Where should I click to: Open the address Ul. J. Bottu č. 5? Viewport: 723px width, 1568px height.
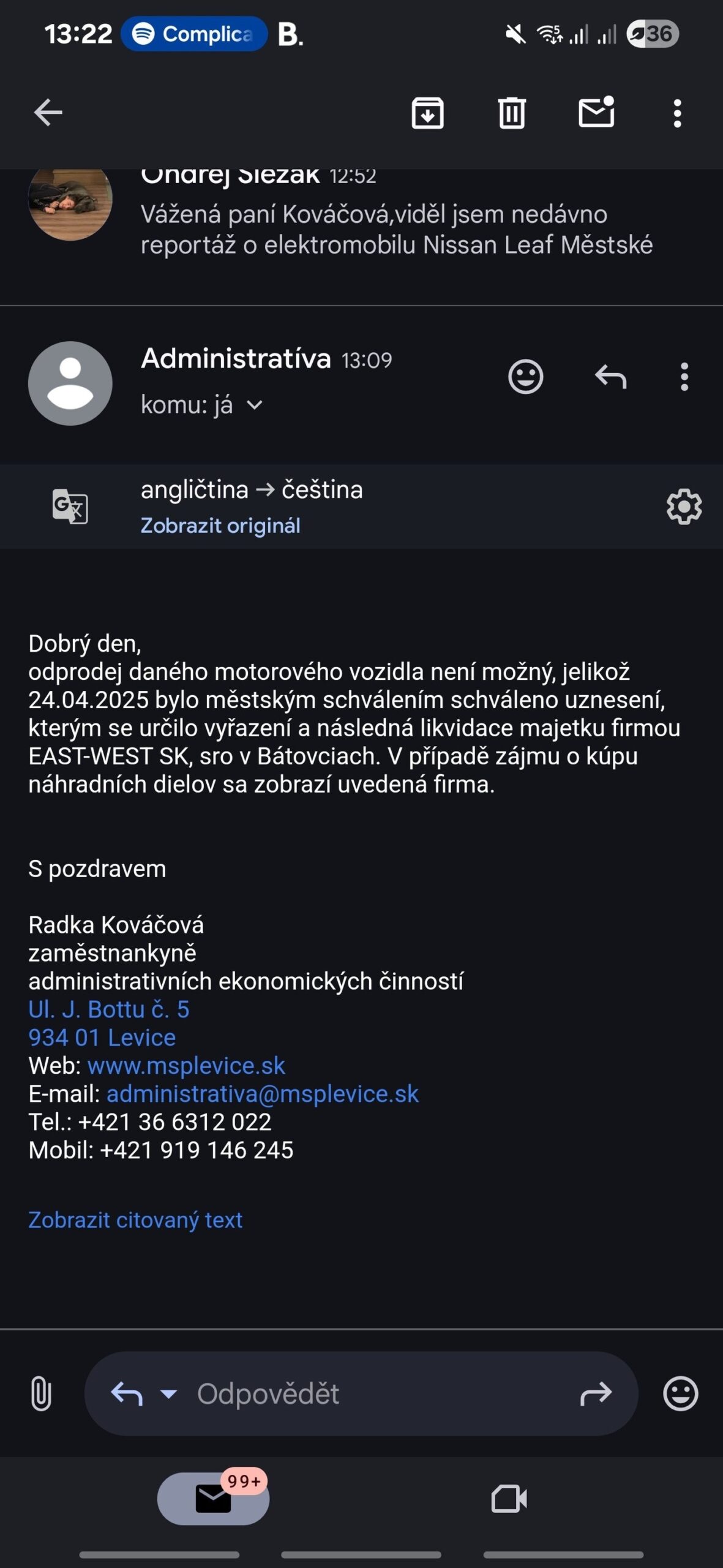(x=109, y=1009)
